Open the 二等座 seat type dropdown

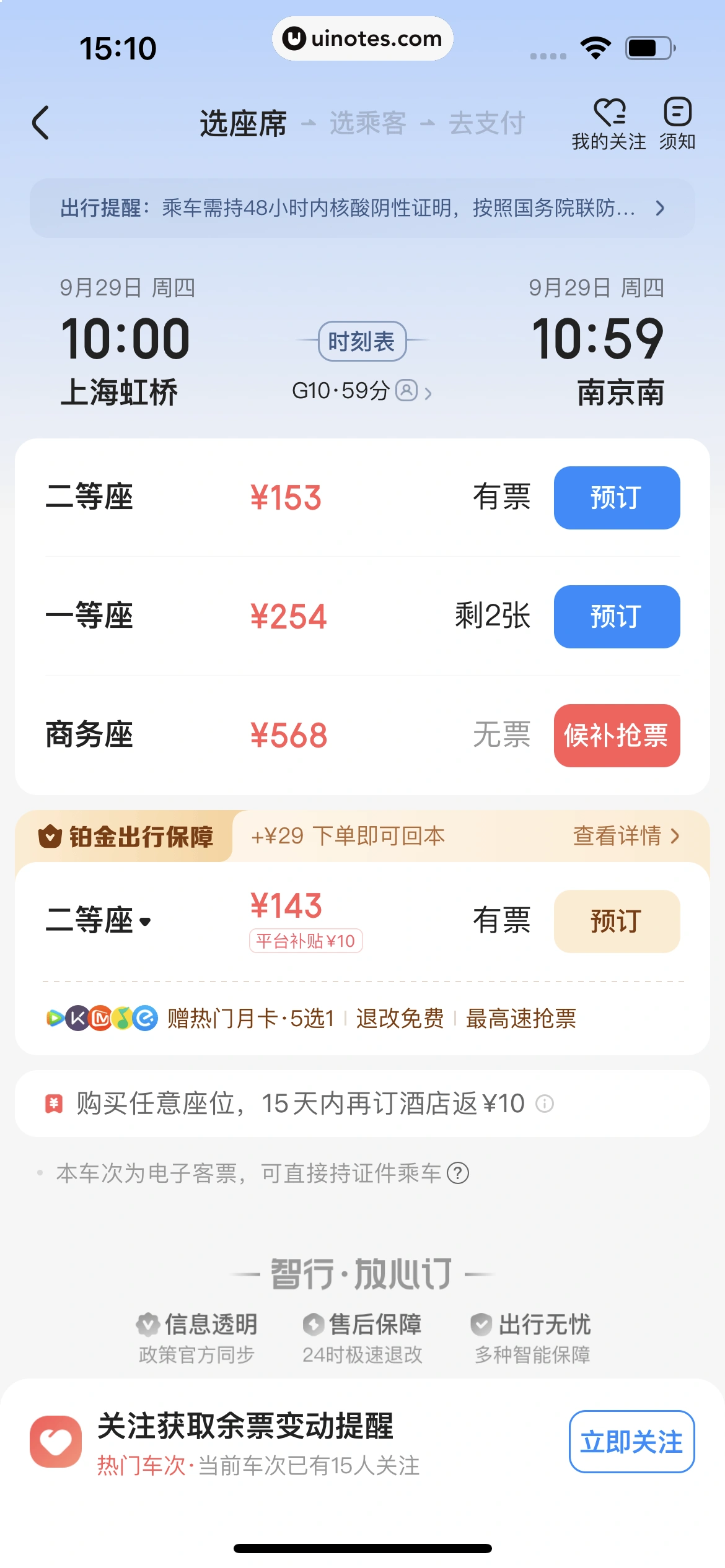pyautogui.click(x=99, y=921)
